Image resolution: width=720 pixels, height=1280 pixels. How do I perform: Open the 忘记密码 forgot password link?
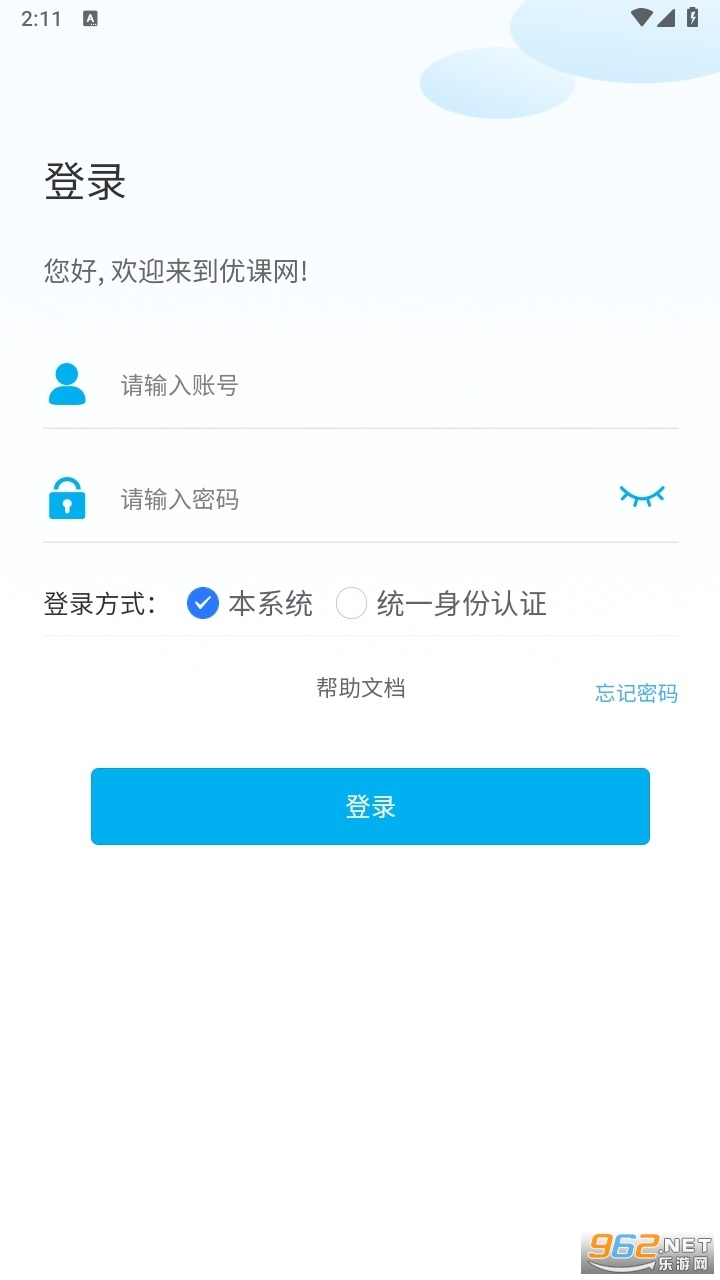pyautogui.click(x=636, y=693)
